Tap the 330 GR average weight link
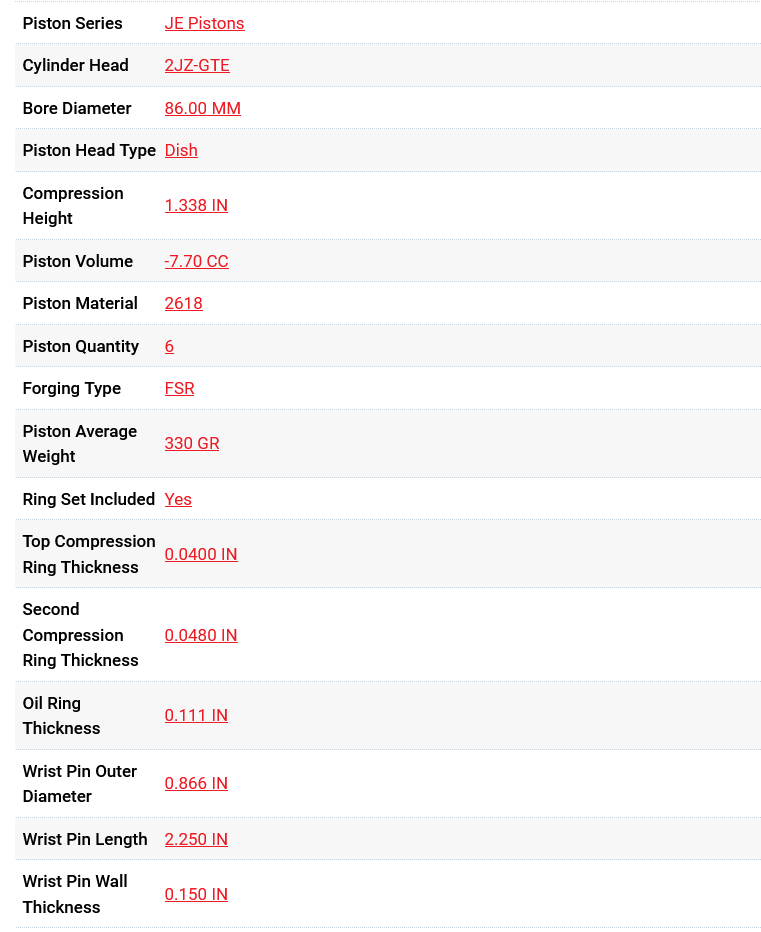Screen dimensions: 761x932 click(x=192, y=443)
